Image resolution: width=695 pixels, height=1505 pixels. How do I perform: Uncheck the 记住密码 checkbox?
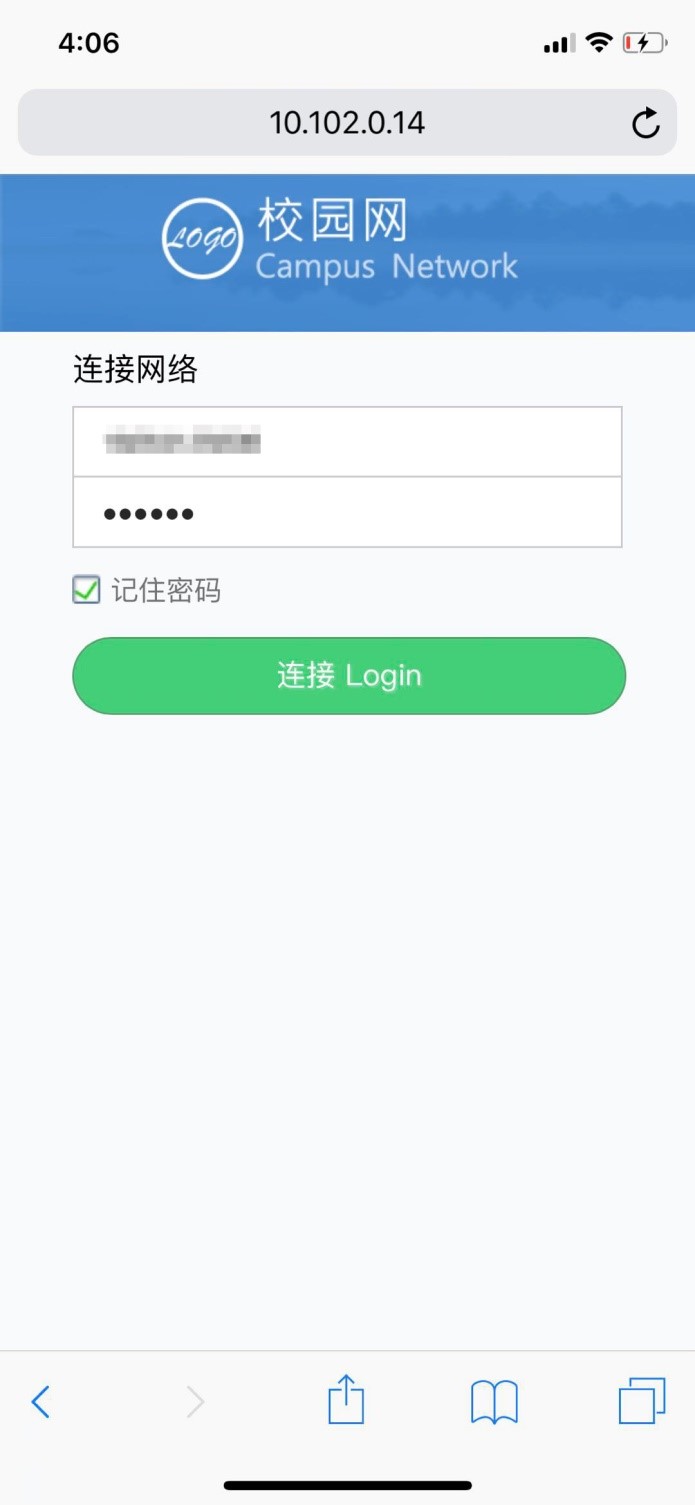tap(86, 590)
